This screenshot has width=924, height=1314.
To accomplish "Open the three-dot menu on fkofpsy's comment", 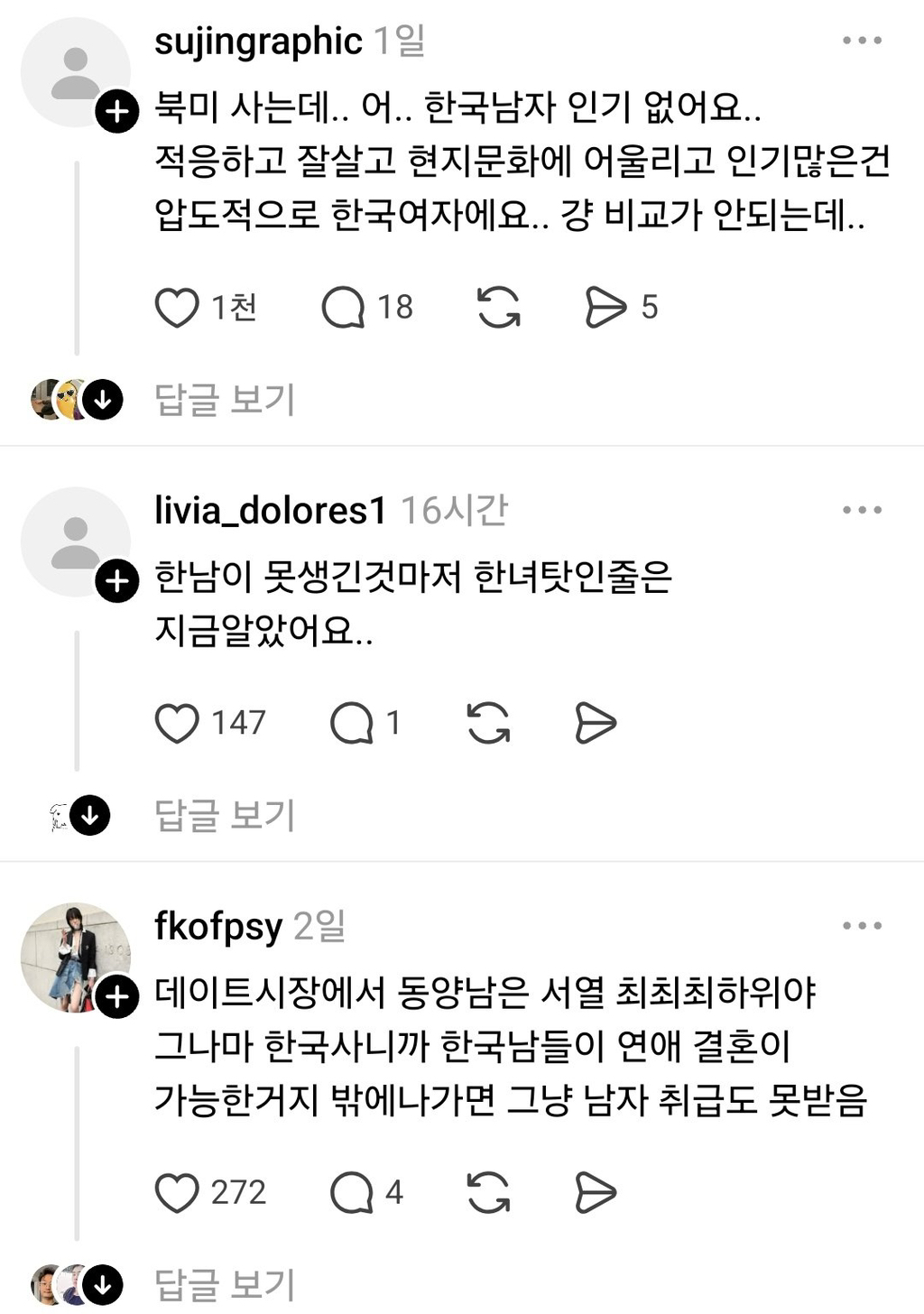I will point(860,923).
